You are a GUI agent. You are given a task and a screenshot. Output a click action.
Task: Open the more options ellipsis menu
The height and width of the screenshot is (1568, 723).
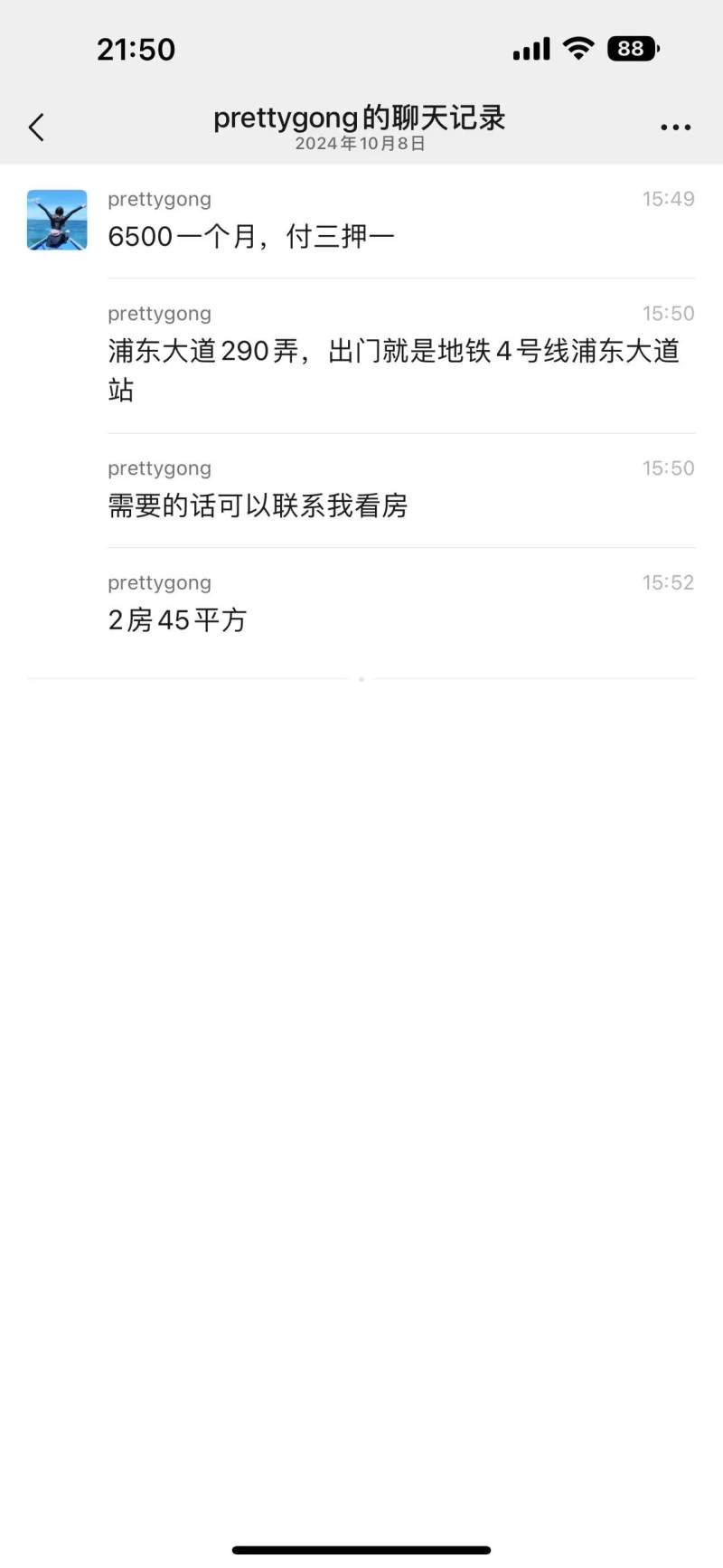point(676,127)
